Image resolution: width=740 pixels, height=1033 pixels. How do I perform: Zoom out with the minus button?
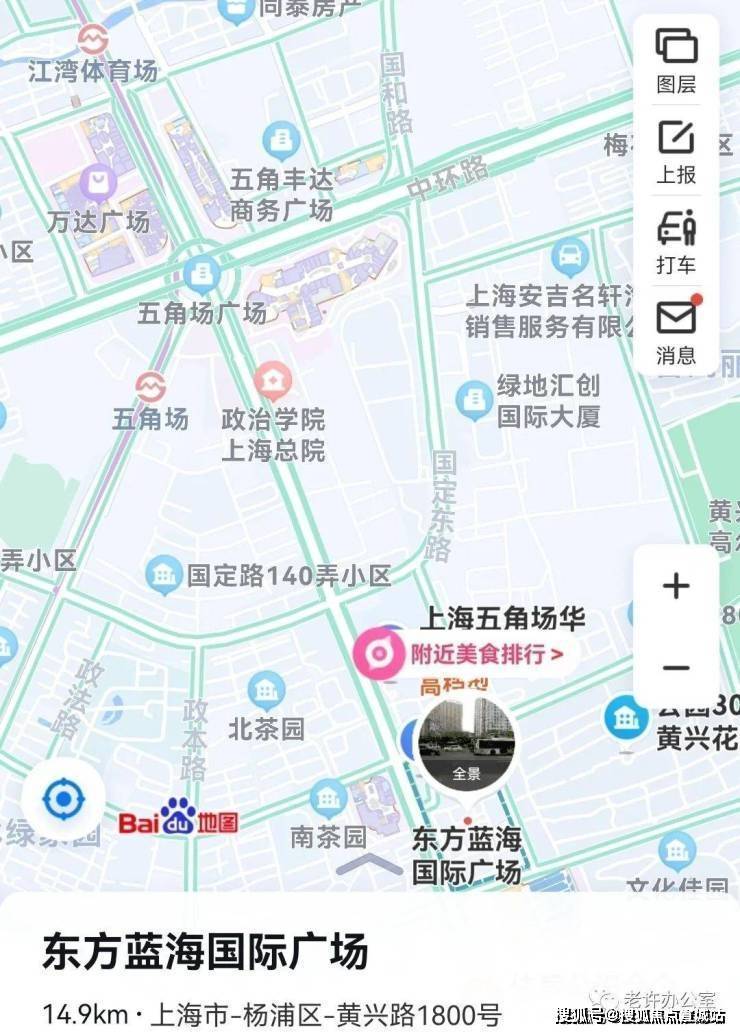[676, 668]
